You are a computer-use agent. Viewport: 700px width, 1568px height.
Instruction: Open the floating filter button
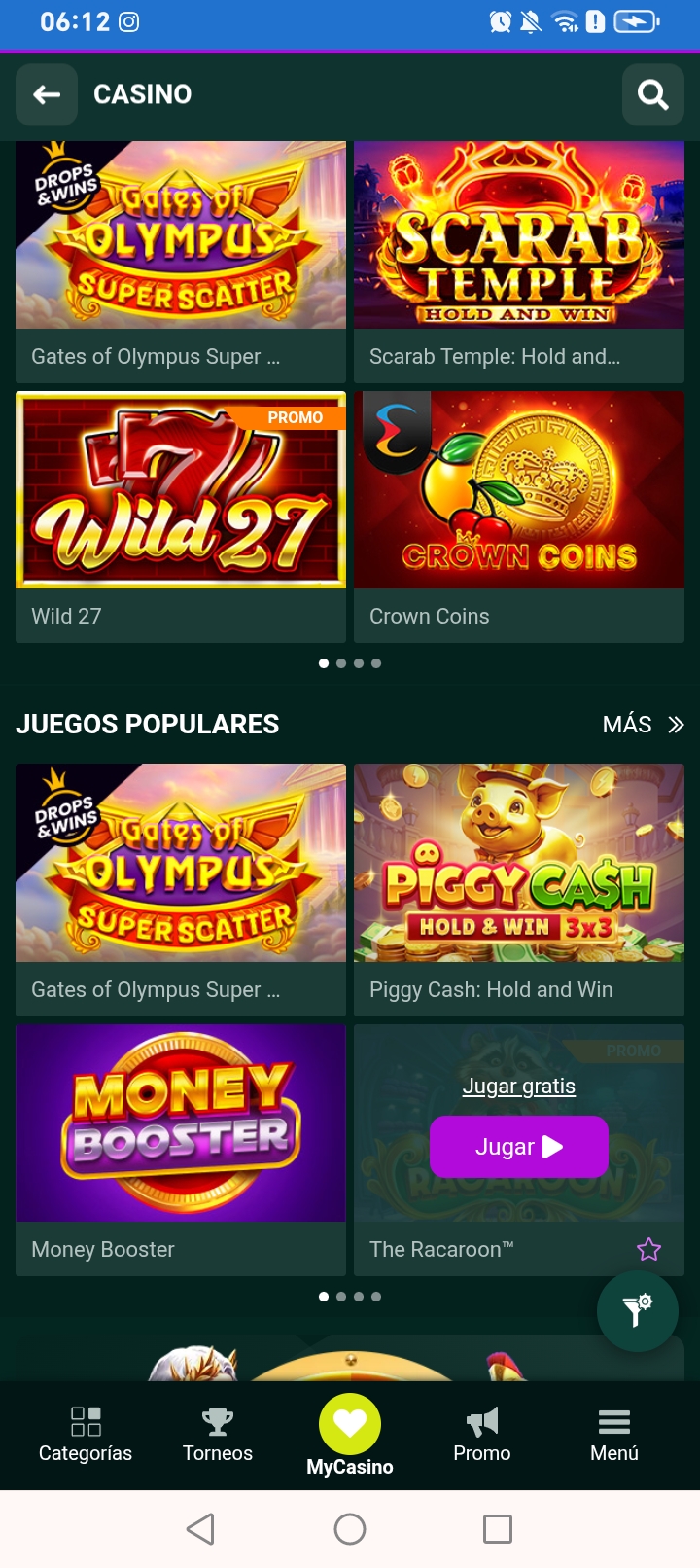click(638, 1310)
